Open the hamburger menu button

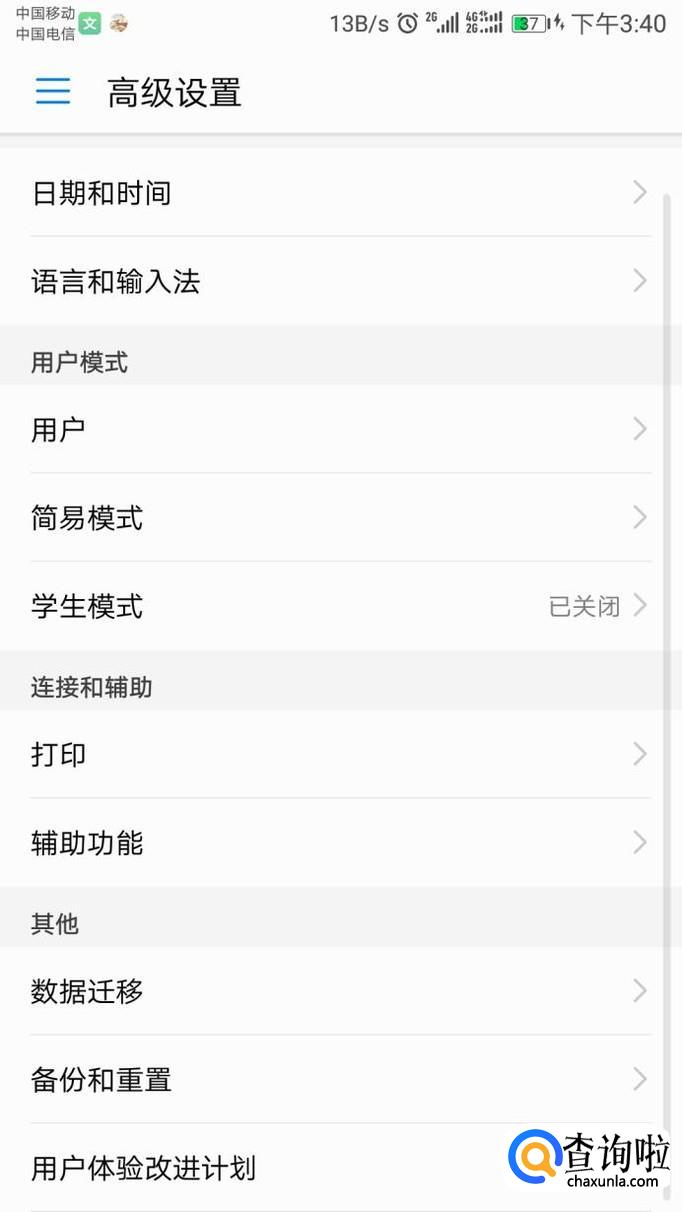pyautogui.click(x=53, y=92)
